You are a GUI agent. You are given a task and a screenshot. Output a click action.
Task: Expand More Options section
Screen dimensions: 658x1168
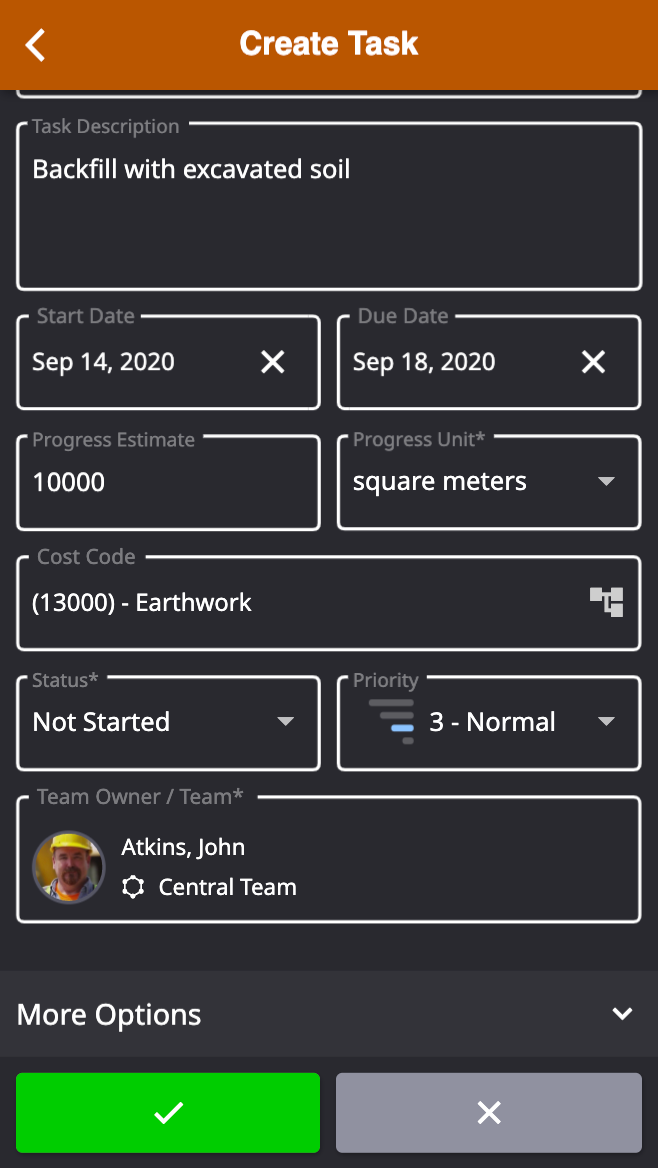pos(328,1014)
